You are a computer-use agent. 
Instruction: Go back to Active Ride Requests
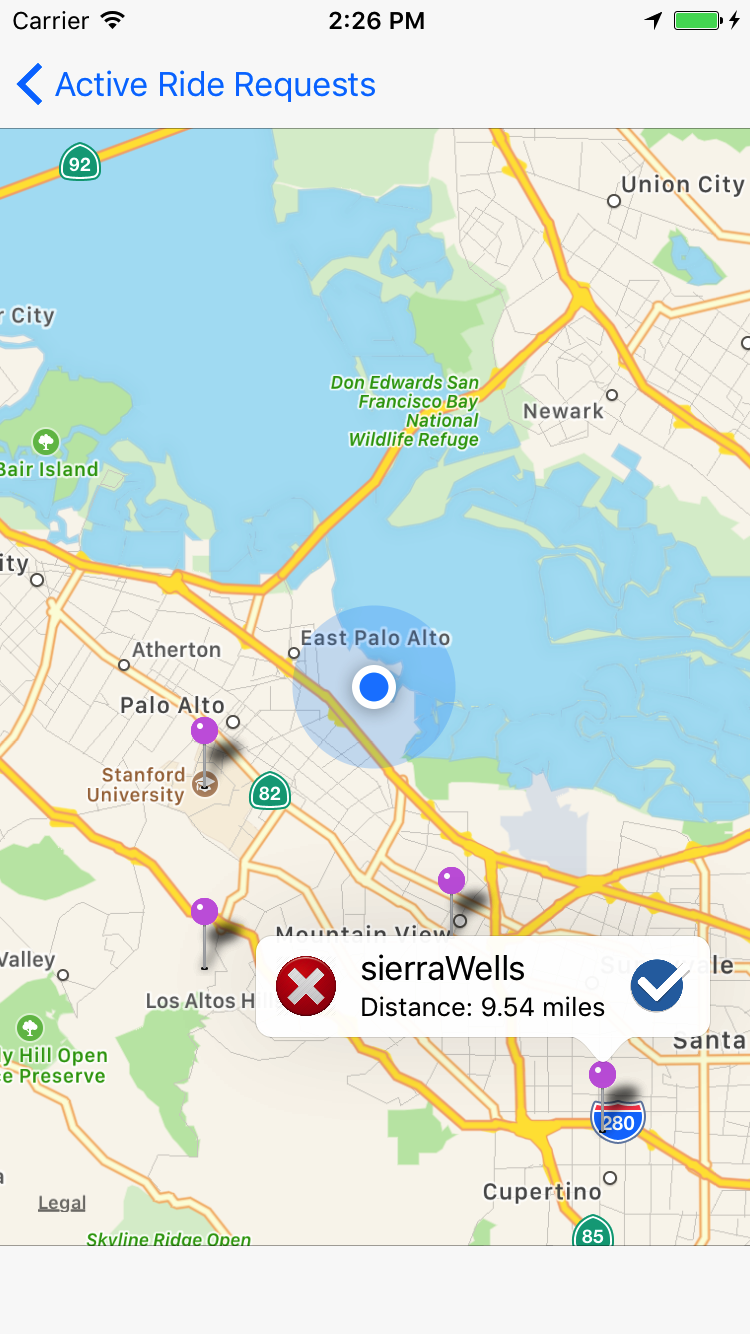pos(196,85)
